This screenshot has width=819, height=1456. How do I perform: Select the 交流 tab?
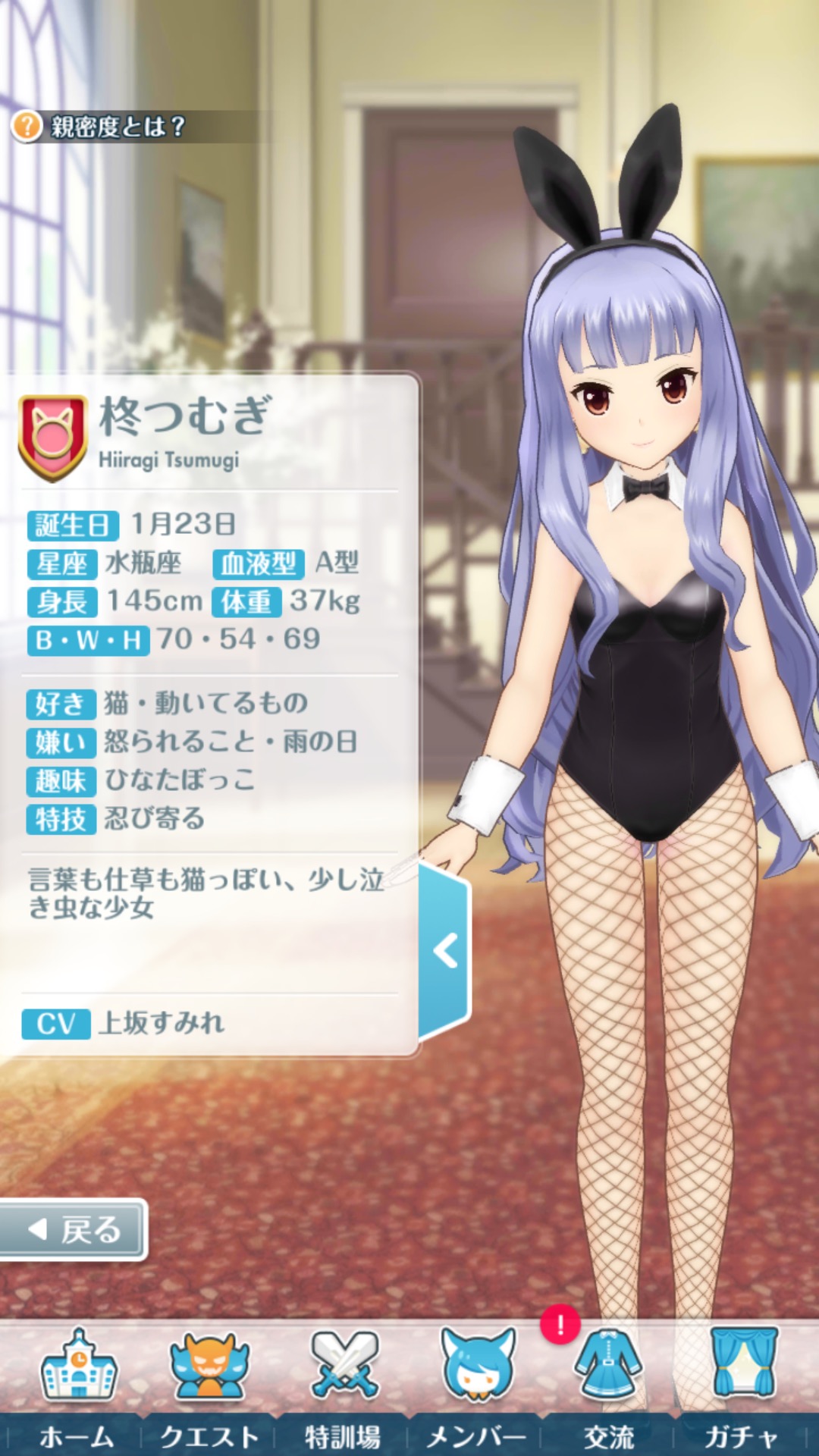pos(610,1386)
